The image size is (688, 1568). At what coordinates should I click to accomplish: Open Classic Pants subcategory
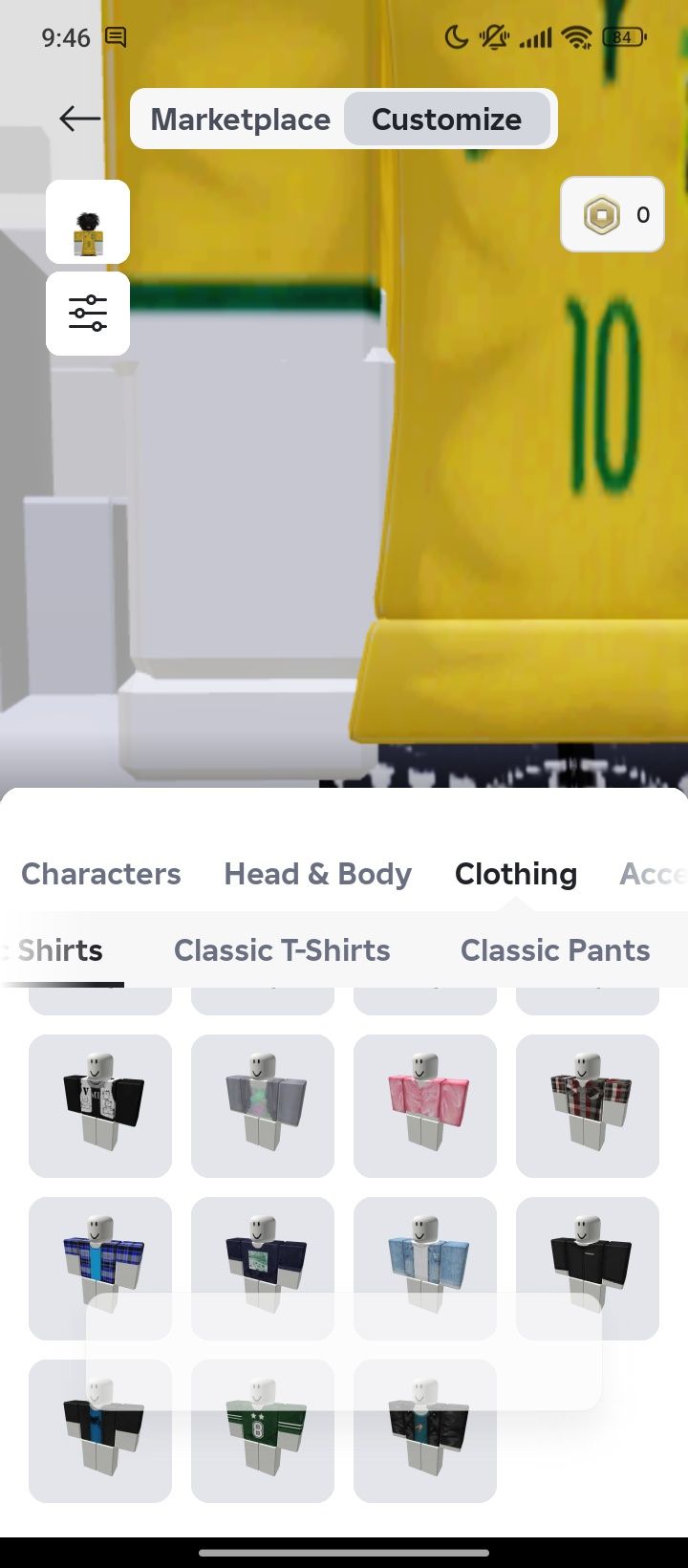click(x=555, y=950)
